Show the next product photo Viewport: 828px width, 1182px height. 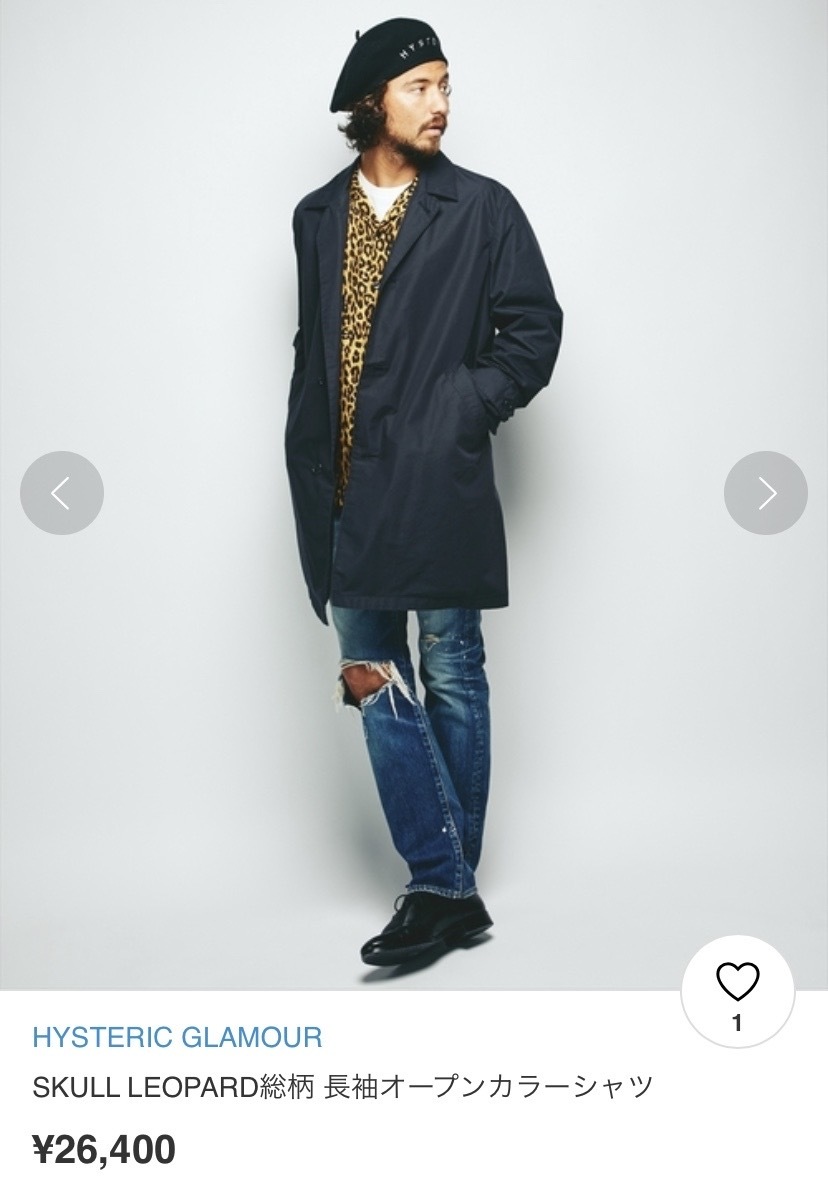(x=765, y=493)
